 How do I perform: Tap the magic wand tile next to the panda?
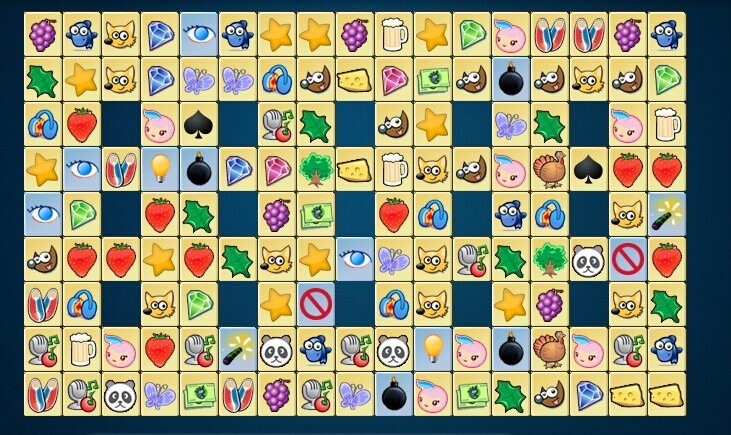pyautogui.click(x=237, y=349)
